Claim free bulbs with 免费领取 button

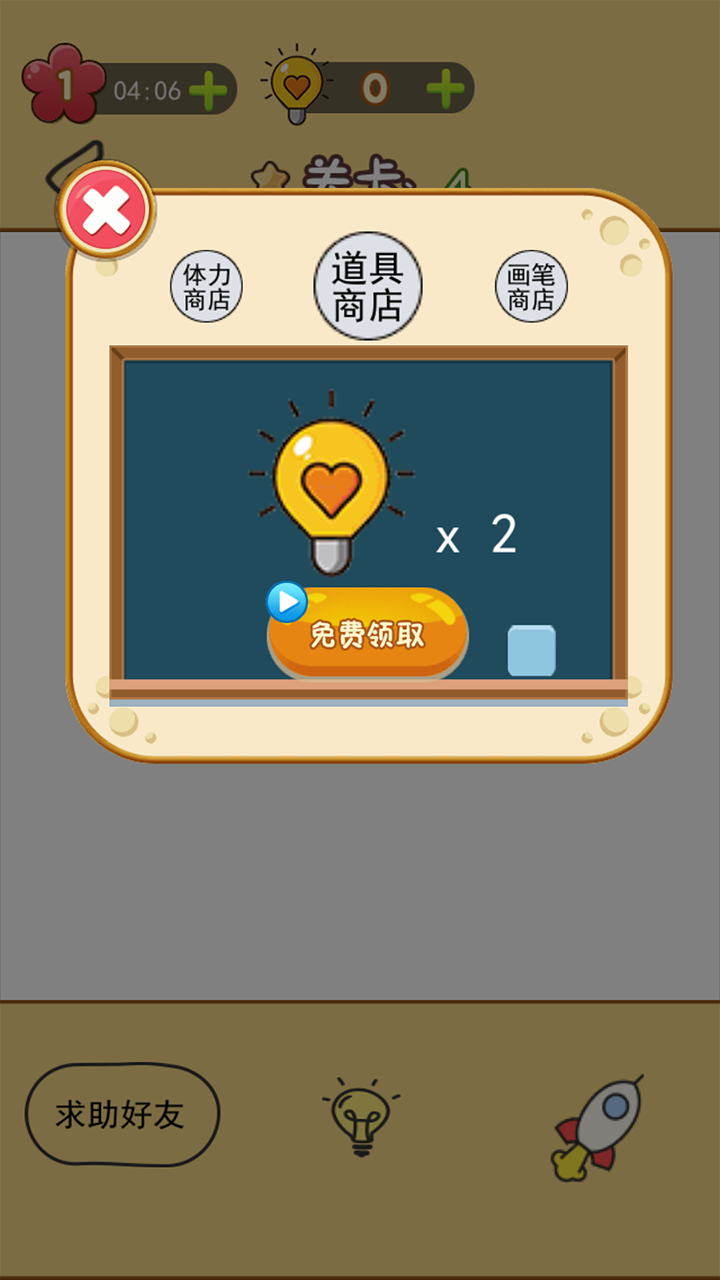pos(368,634)
